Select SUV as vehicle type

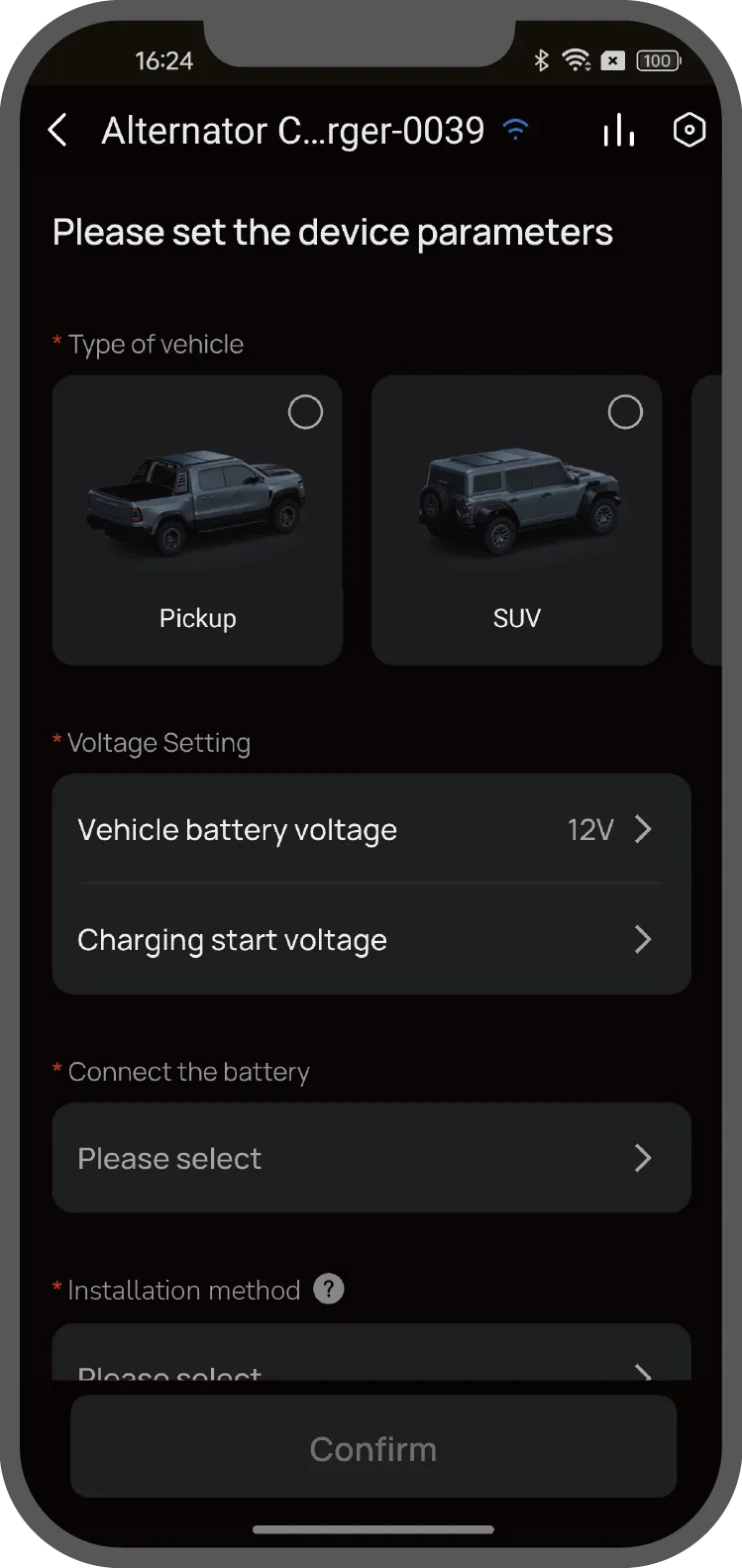pos(516,519)
